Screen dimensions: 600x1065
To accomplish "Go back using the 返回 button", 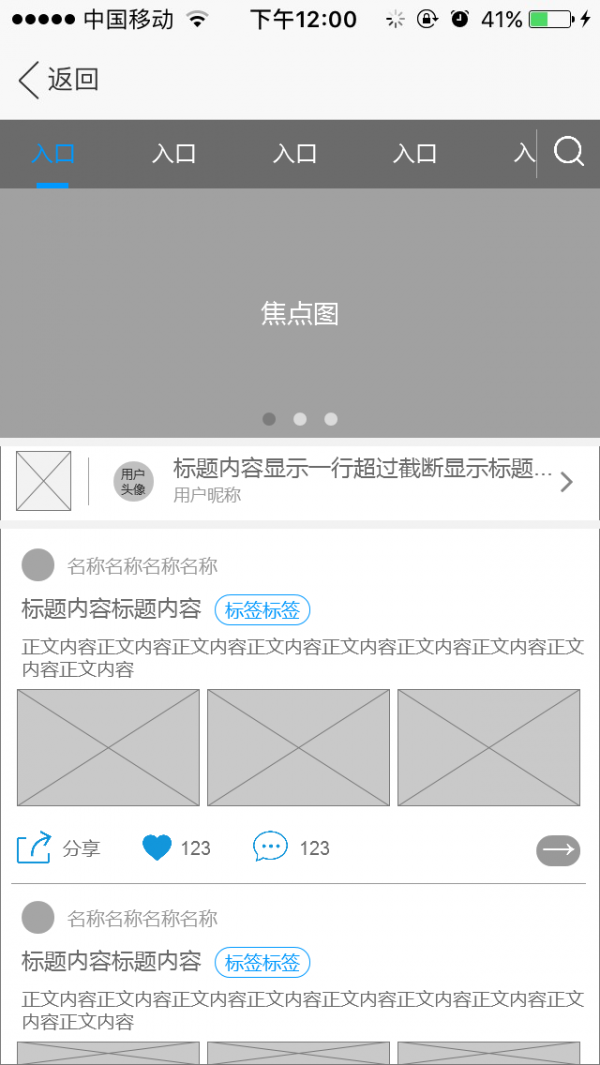I will point(58,80).
